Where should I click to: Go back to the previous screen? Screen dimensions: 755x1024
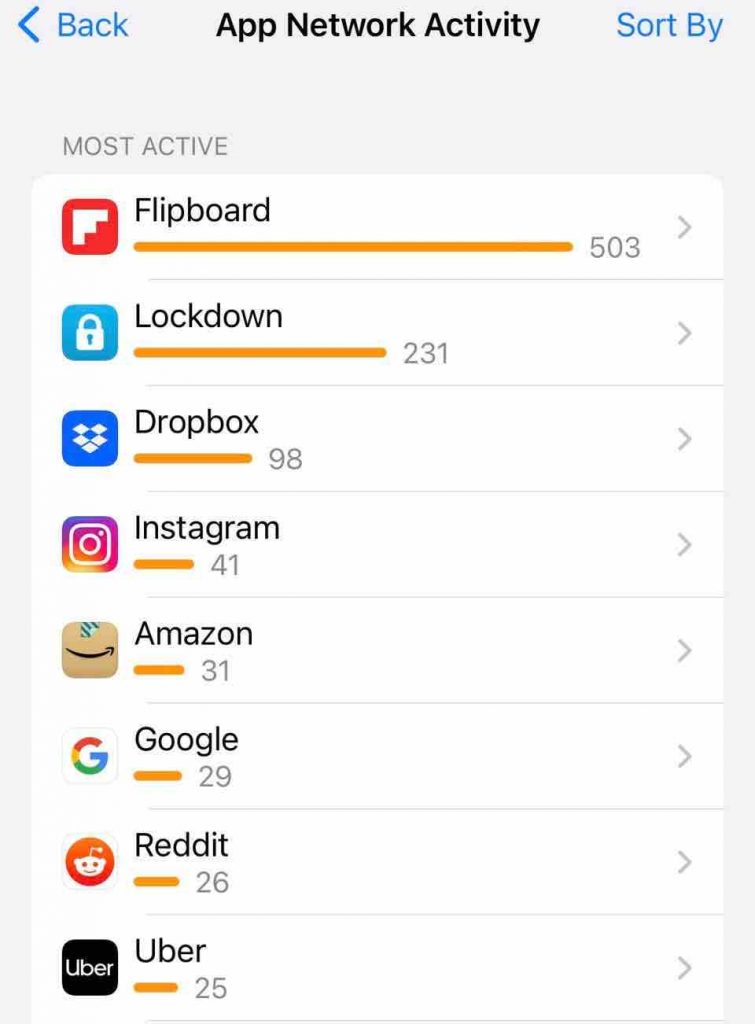pyautogui.click(x=74, y=26)
